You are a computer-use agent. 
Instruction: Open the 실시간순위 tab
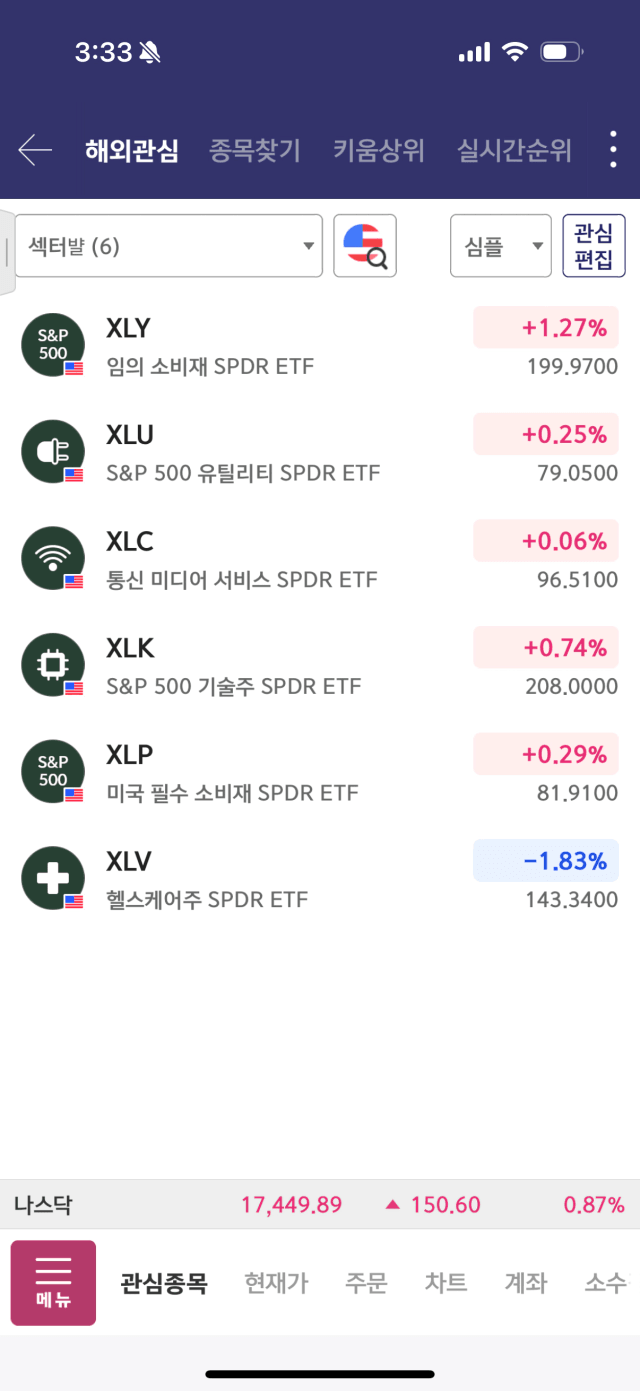tap(514, 151)
